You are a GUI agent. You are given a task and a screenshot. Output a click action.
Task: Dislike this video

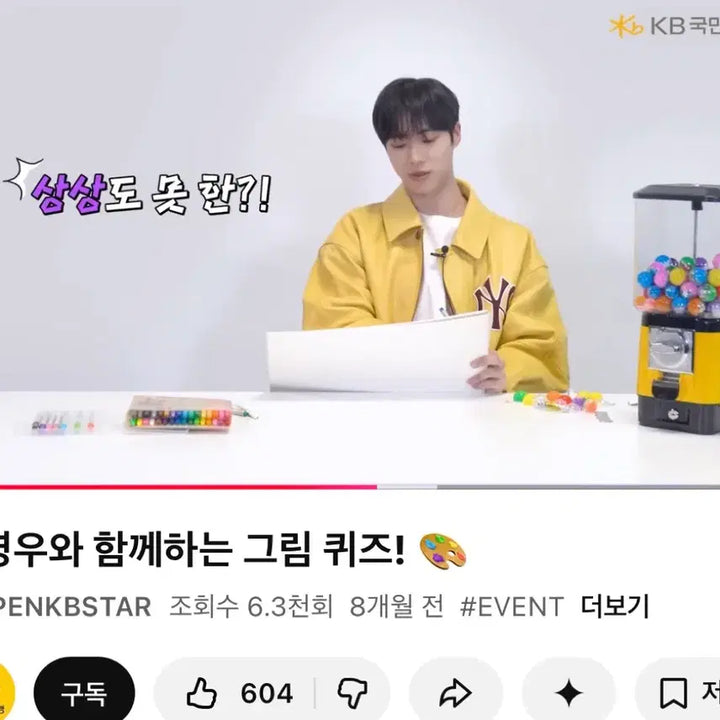pos(351,692)
